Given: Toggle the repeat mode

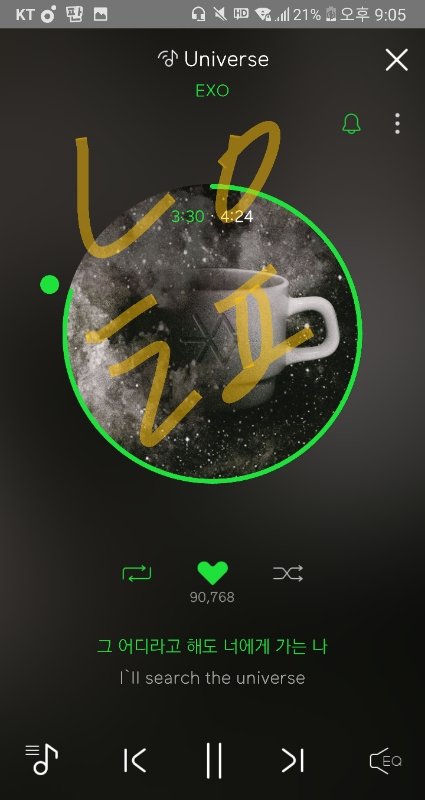Looking at the screenshot, I should coord(137,573).
